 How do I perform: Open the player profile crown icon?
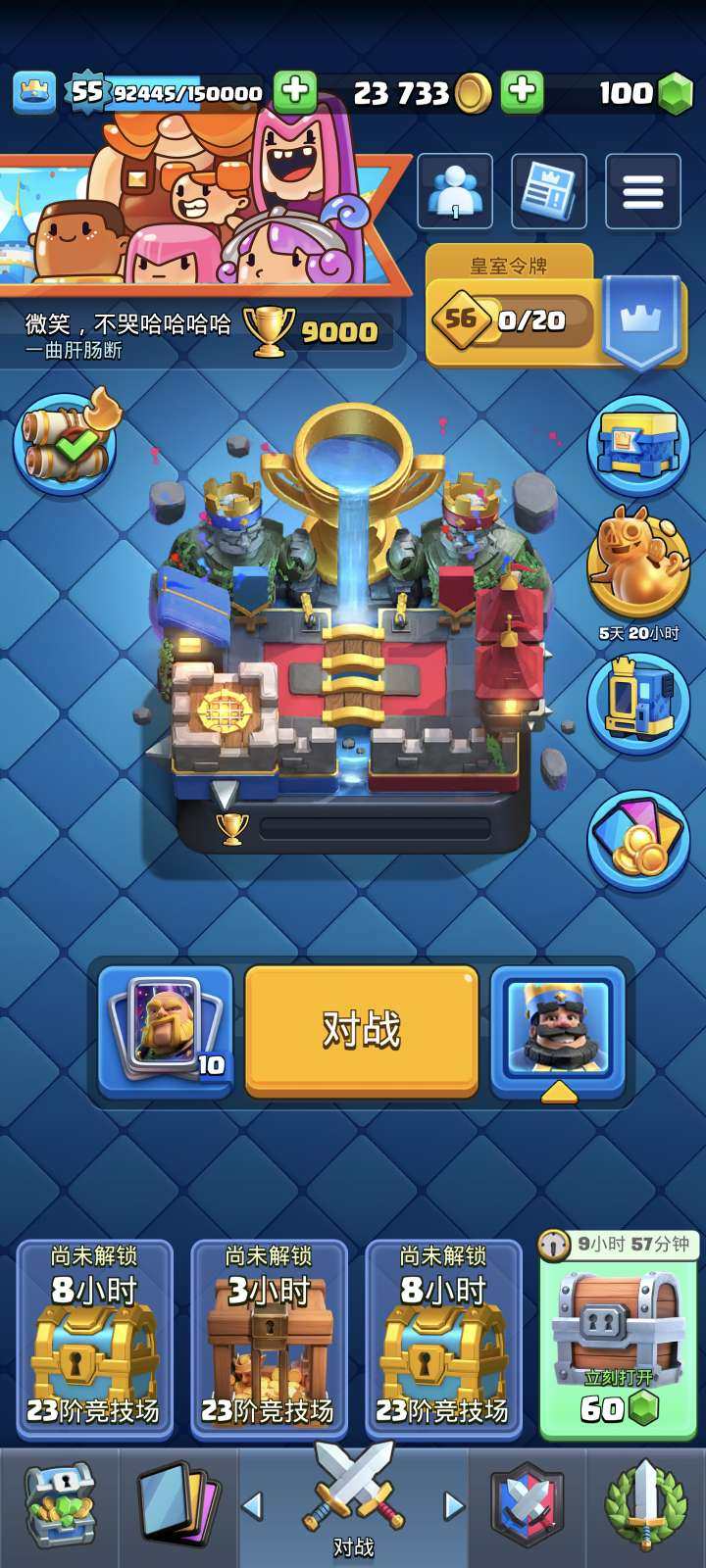[34, 92]
